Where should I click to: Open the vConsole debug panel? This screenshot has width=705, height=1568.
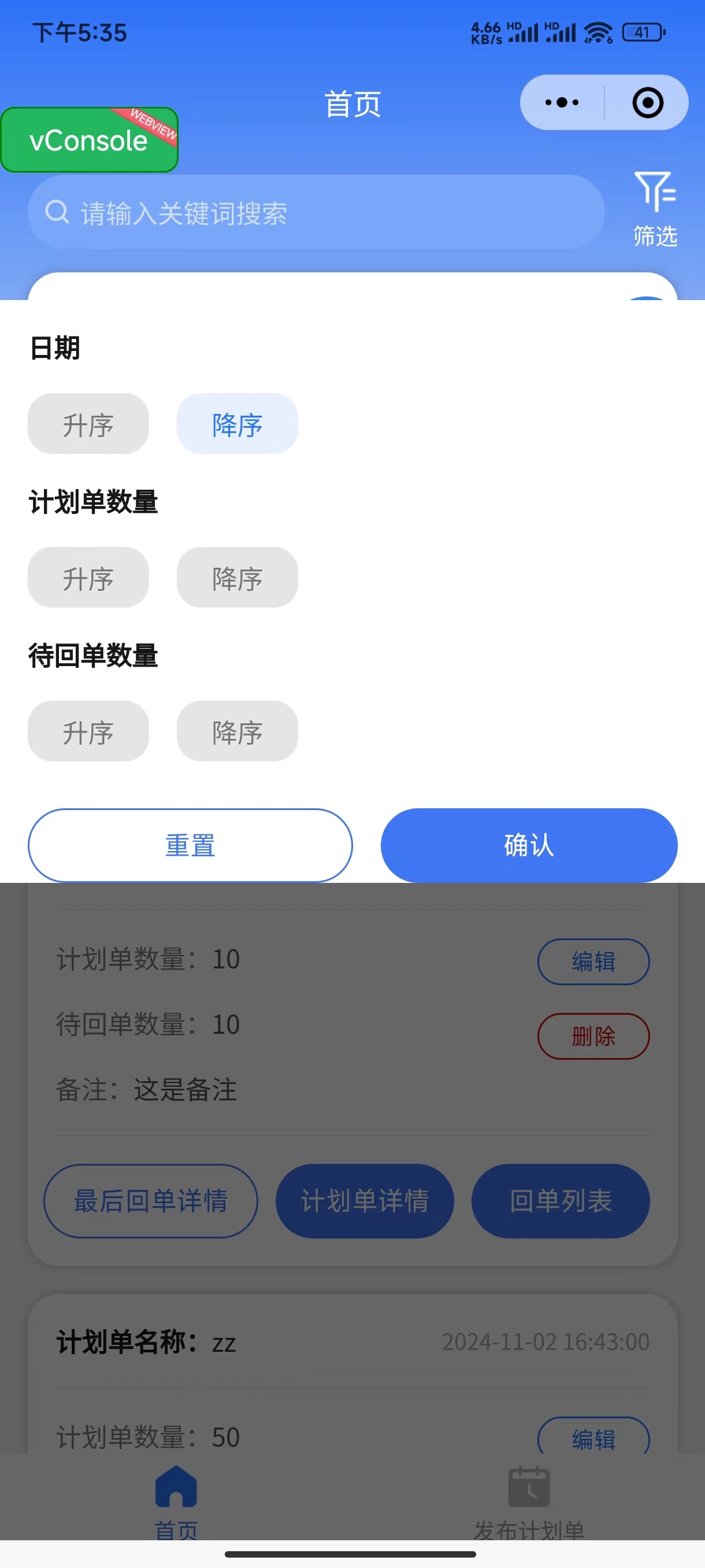pos(89,140)
